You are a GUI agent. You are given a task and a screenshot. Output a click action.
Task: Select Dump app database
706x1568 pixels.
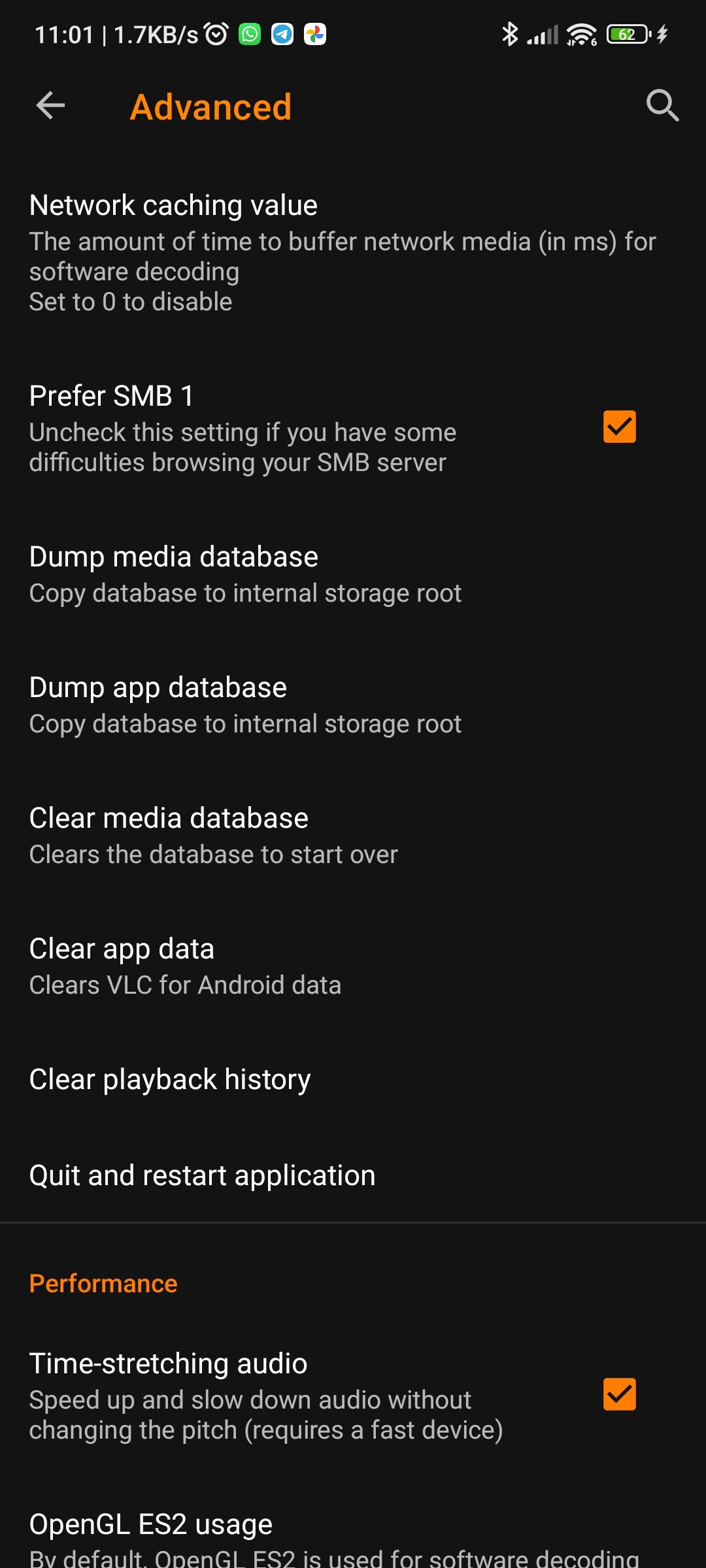point(245,704)
